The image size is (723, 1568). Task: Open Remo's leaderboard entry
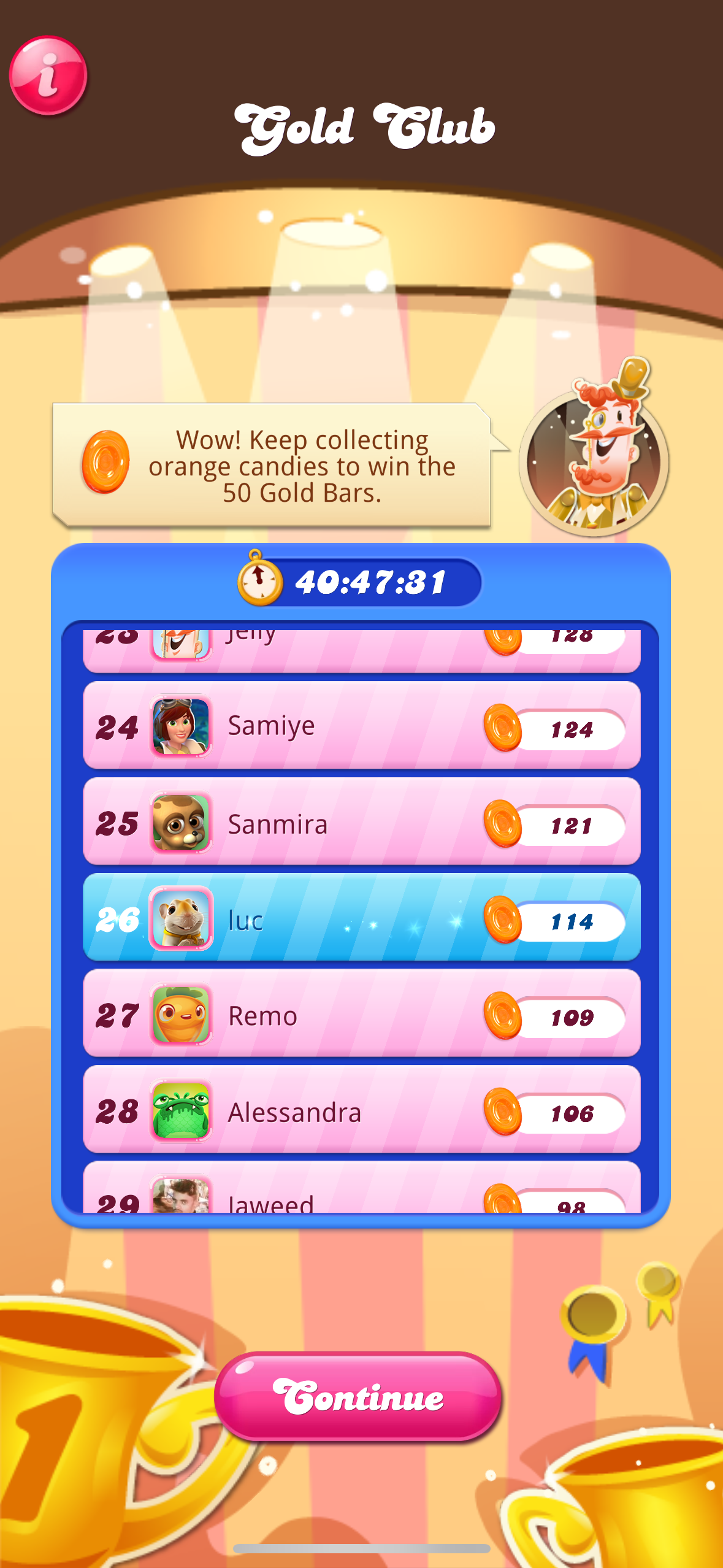tap(362, 1013)
